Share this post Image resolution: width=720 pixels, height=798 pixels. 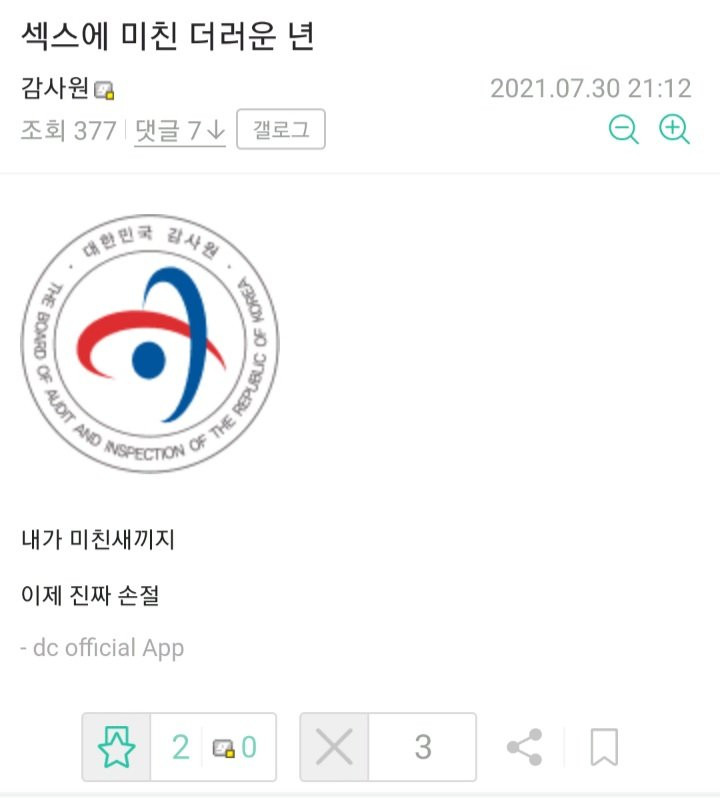(x=524, y=747)
